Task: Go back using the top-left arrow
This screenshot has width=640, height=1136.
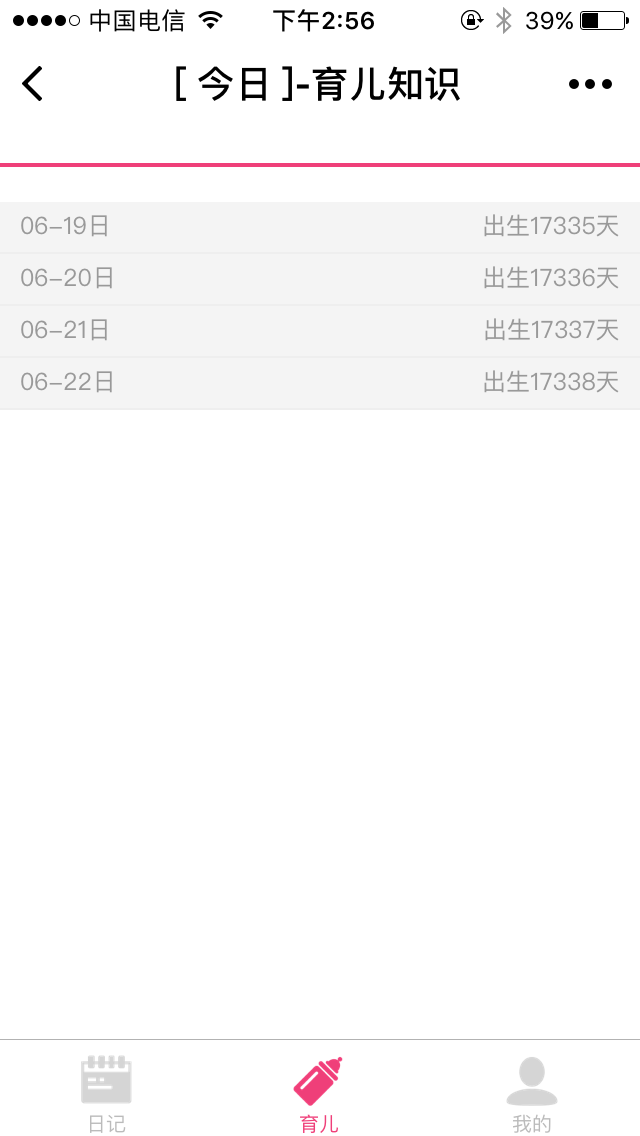Action: (x=33, y=84)
